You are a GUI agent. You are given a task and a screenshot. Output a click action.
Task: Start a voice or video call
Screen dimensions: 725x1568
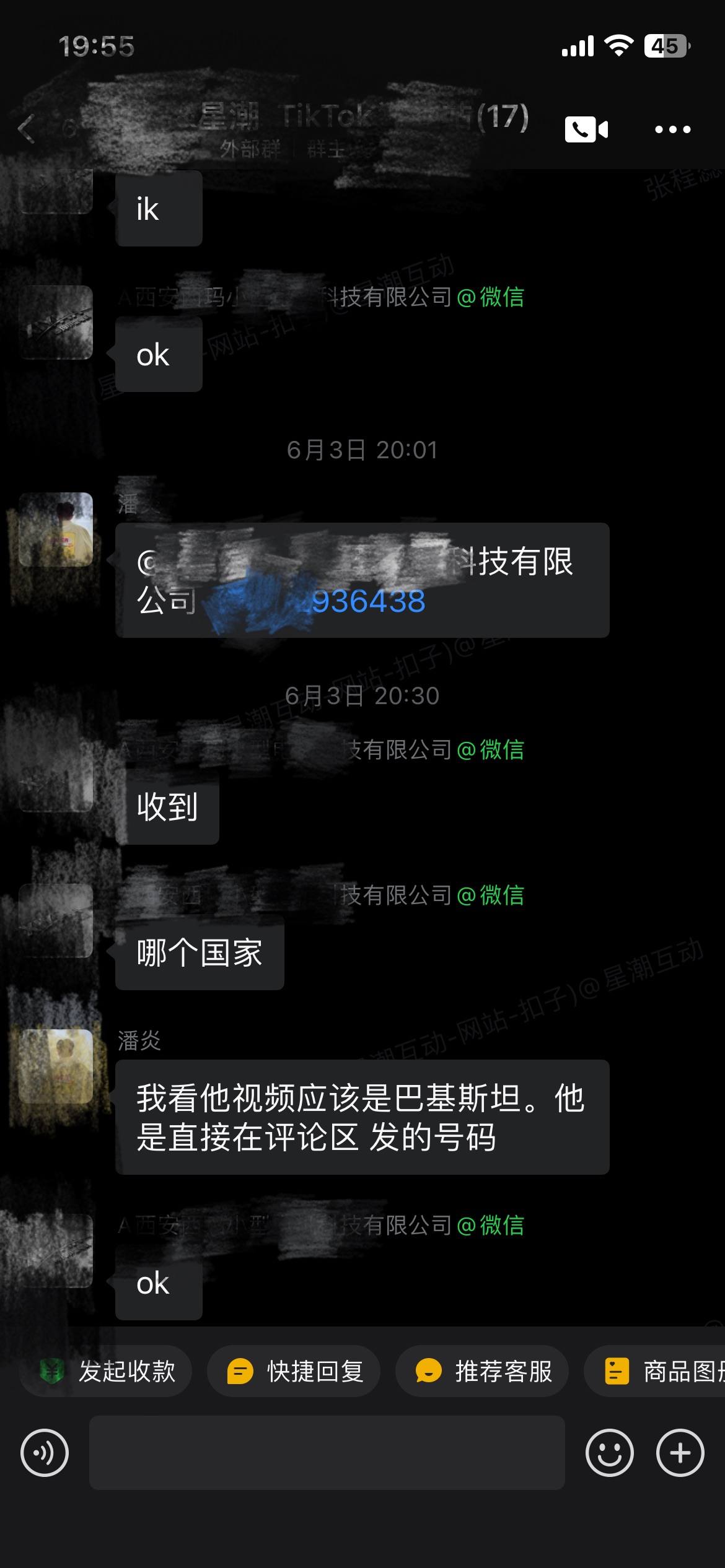586,129
